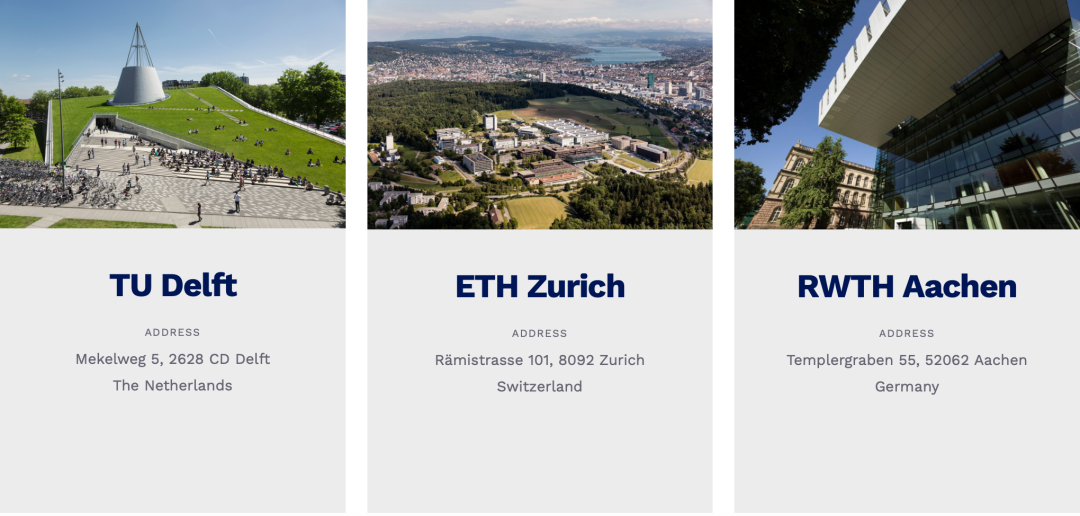Open the TU Delft card
This screenshot has width=1080, height=516.
(x=173, y=286)
